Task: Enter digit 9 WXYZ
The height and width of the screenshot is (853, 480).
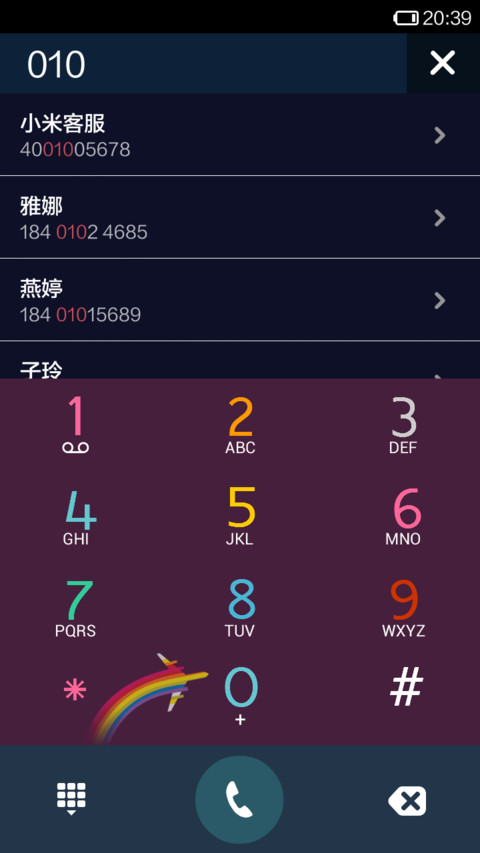Action: tap(403, 608)
